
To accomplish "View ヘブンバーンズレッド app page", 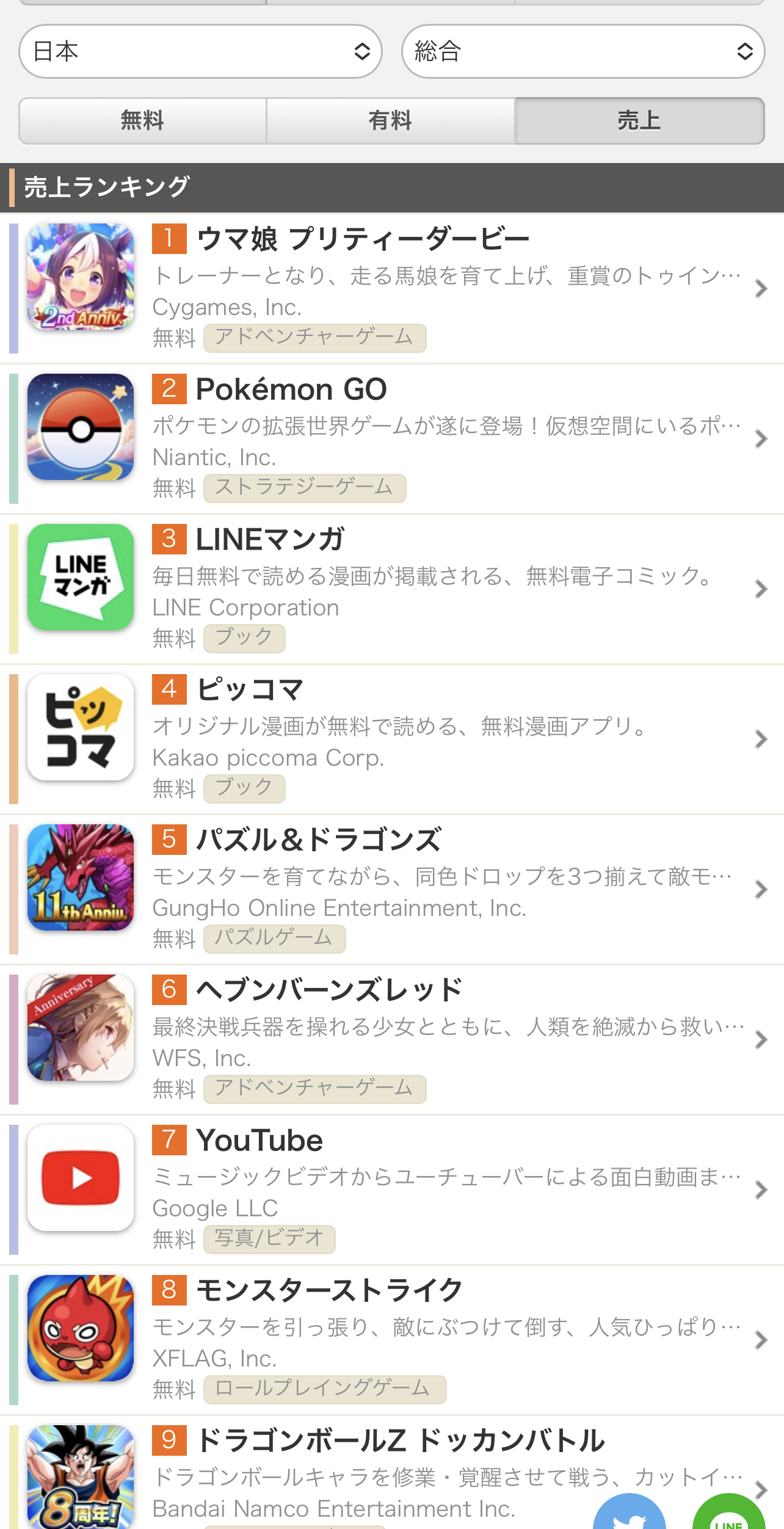I will pos(392,1039).
